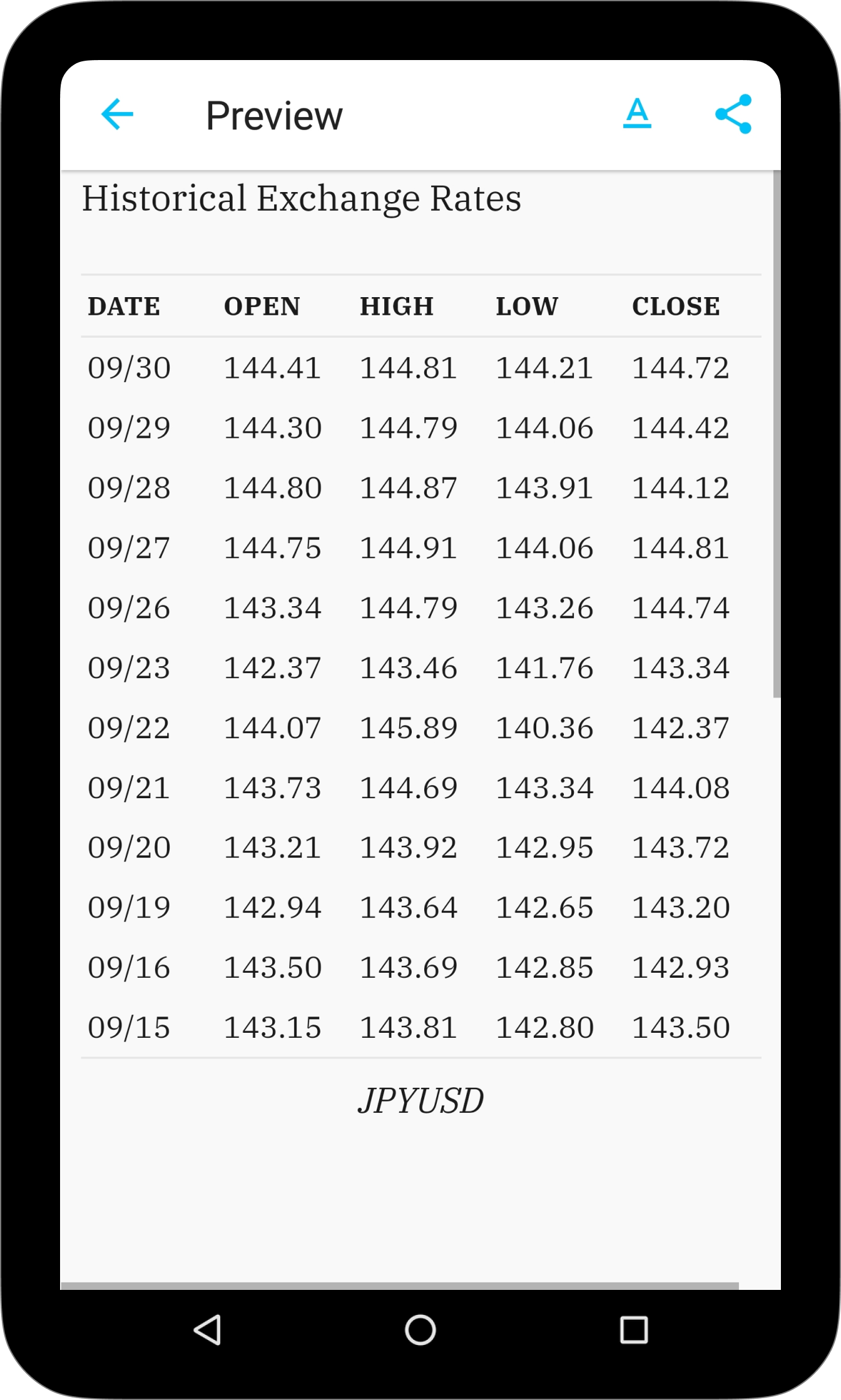Viewport: 841px width, 1400px height.
Task: Go back using the top-left arrow
Action: pyautogui.click(x=117, y=114)
